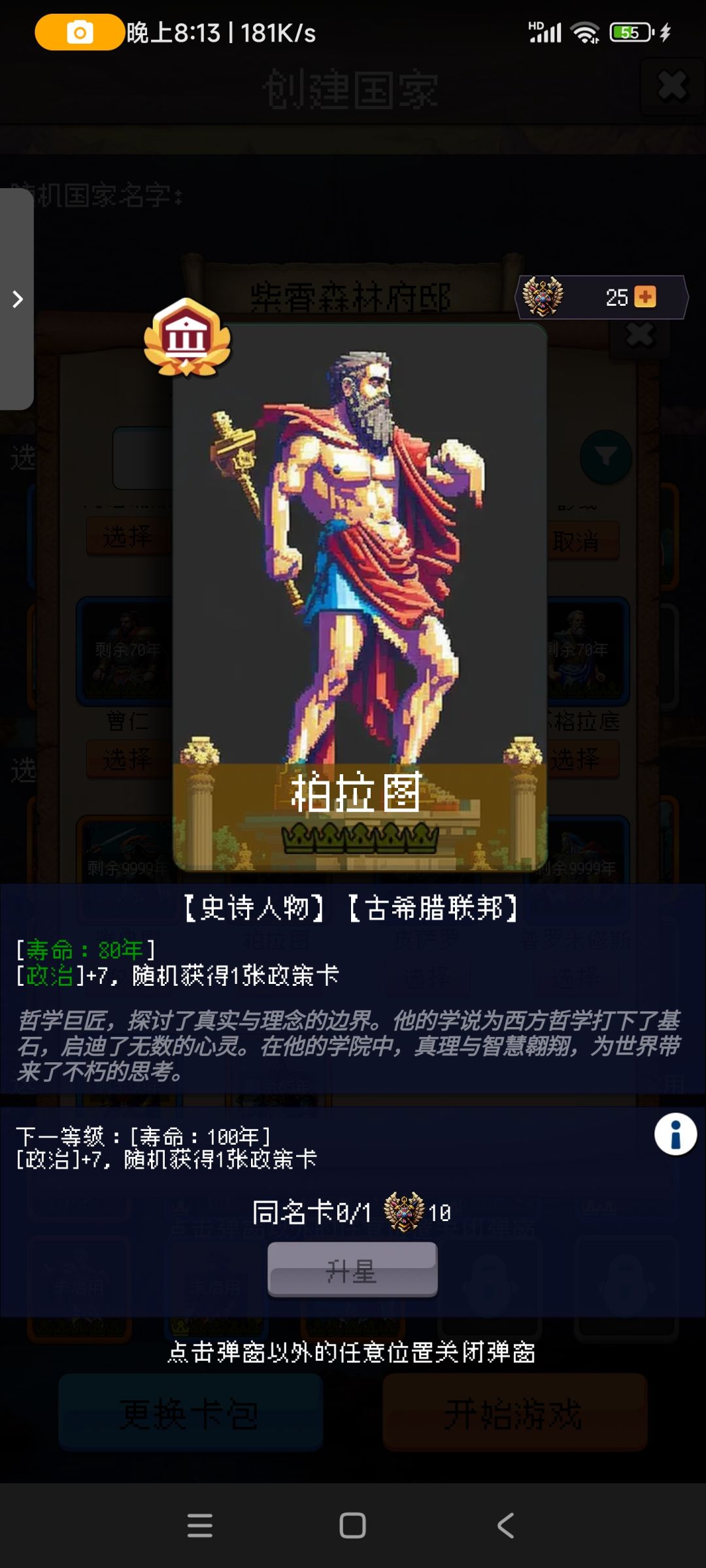Tap the orange plus to add currency

pyautogui.click(x=645, y=297)
